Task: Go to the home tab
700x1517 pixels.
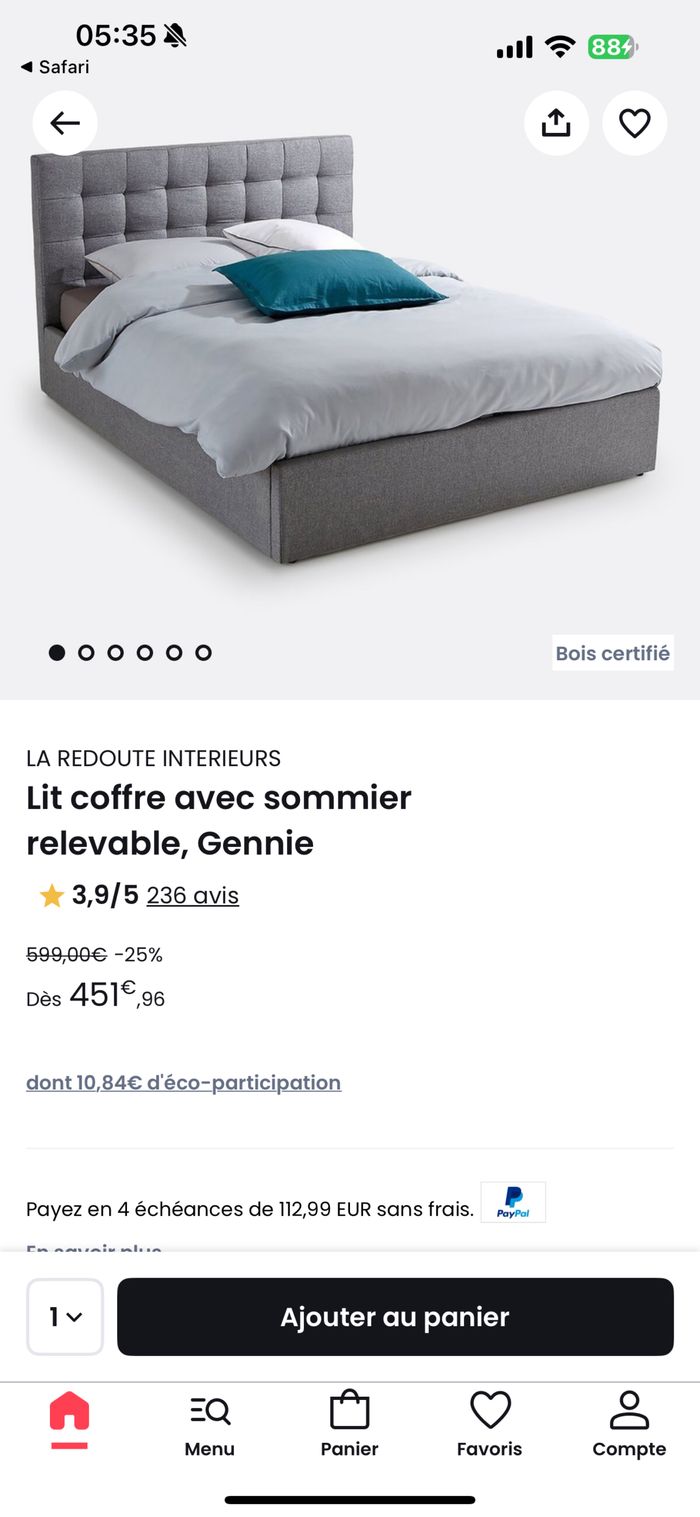Action: tap(69, 1420)
